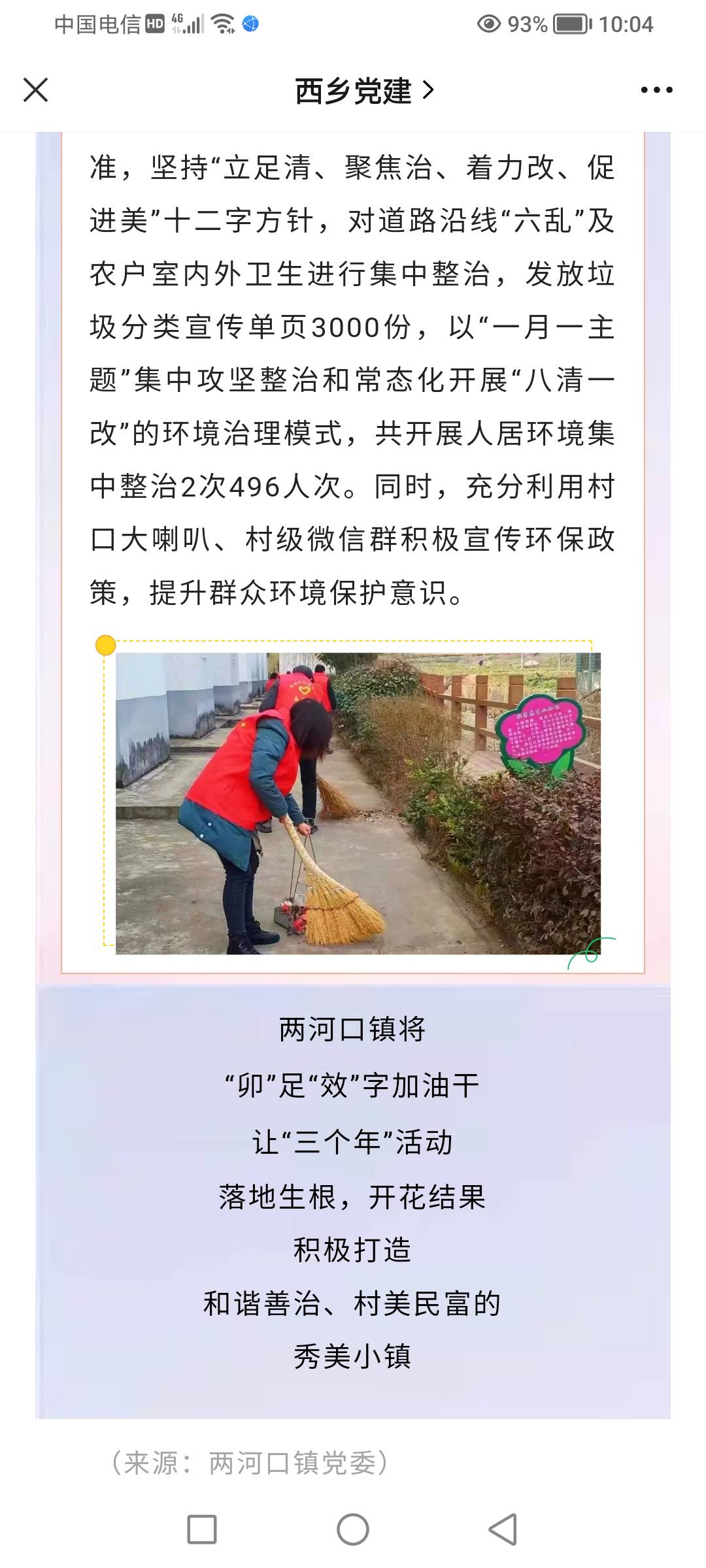
Task: Open the street sweeping volunteers photo
Action: [358, 803]
